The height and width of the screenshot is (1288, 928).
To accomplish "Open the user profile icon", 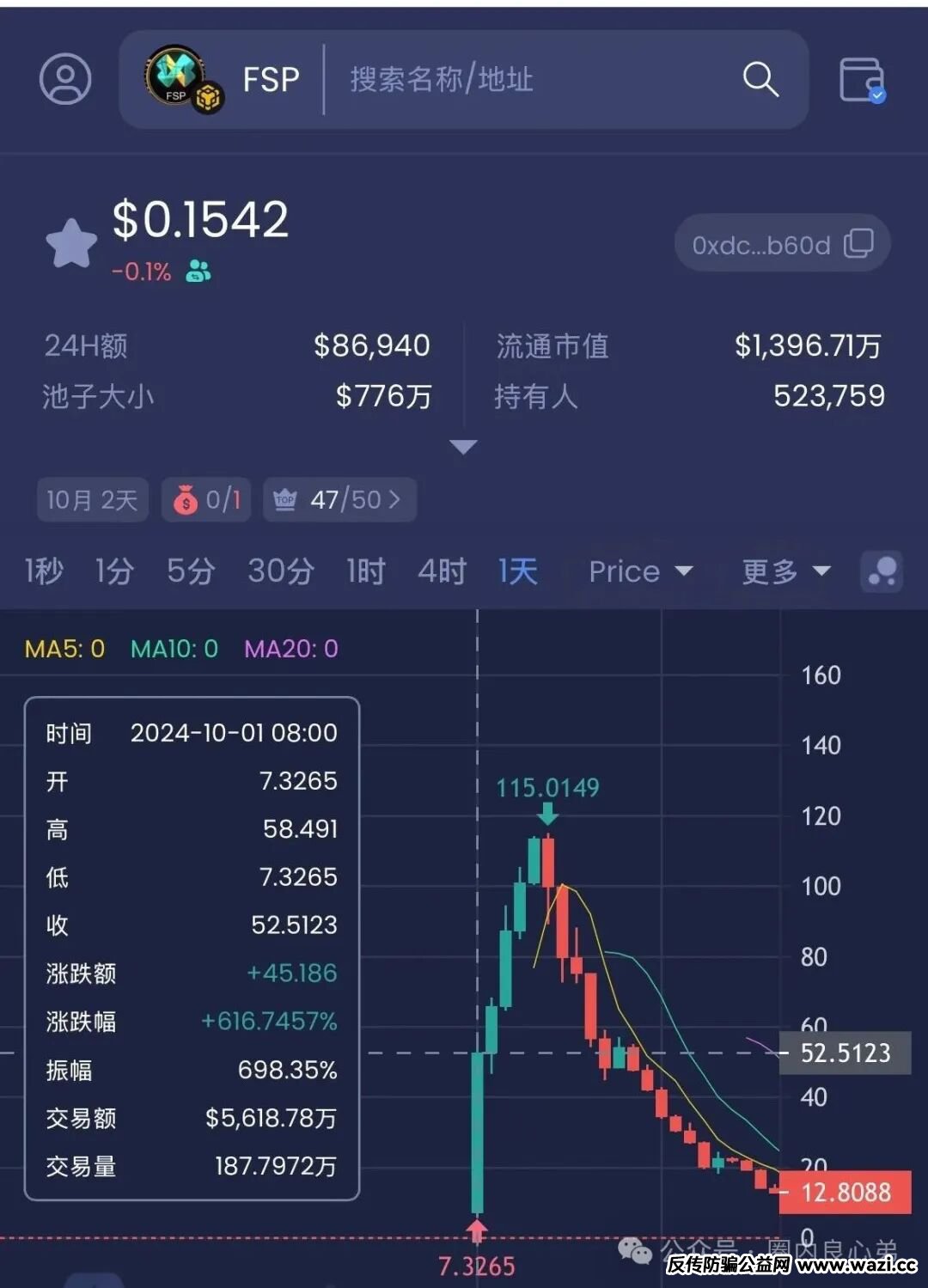I will tap(65, 79).
